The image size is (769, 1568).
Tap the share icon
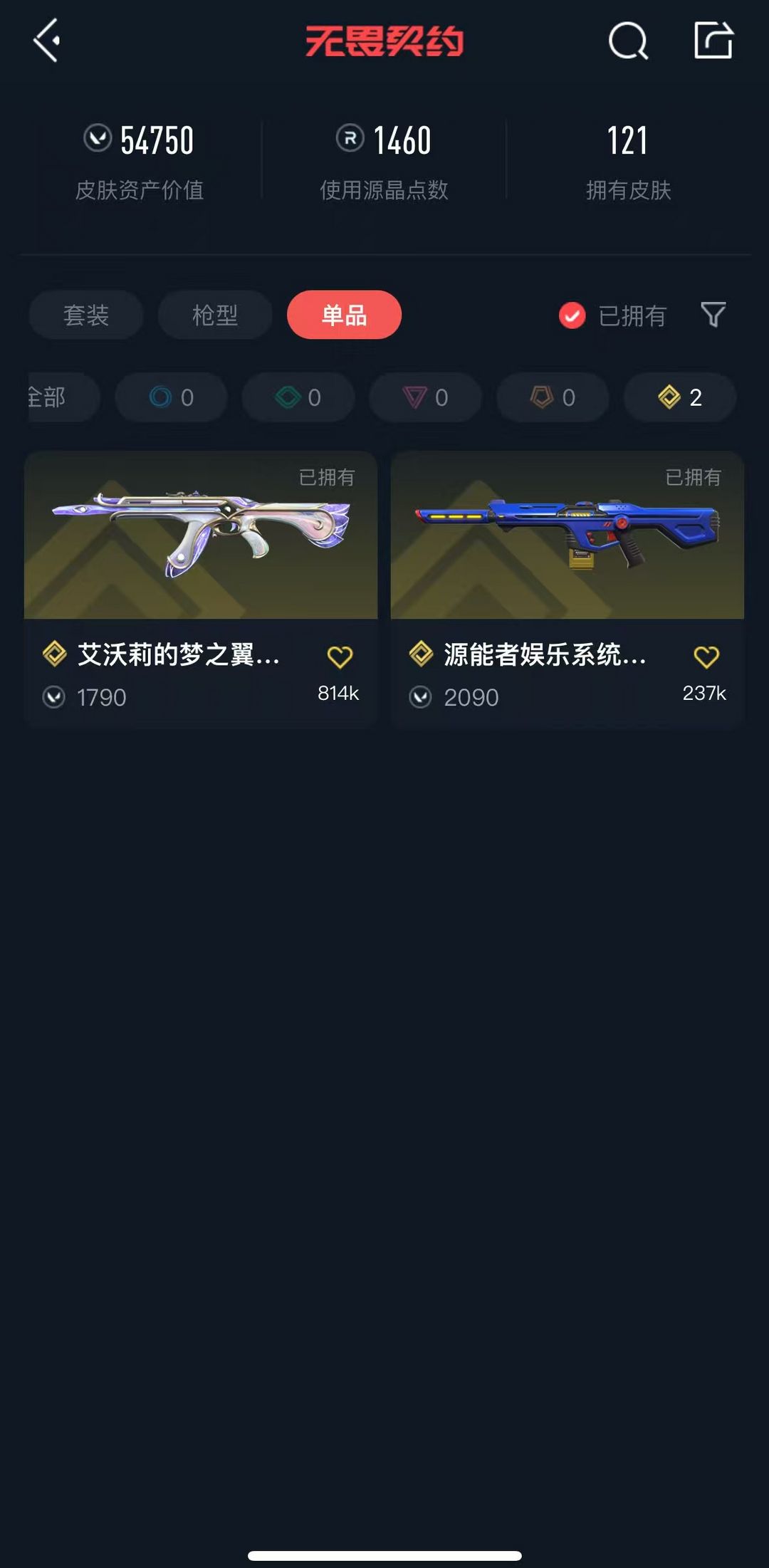[x=713, y=41]
